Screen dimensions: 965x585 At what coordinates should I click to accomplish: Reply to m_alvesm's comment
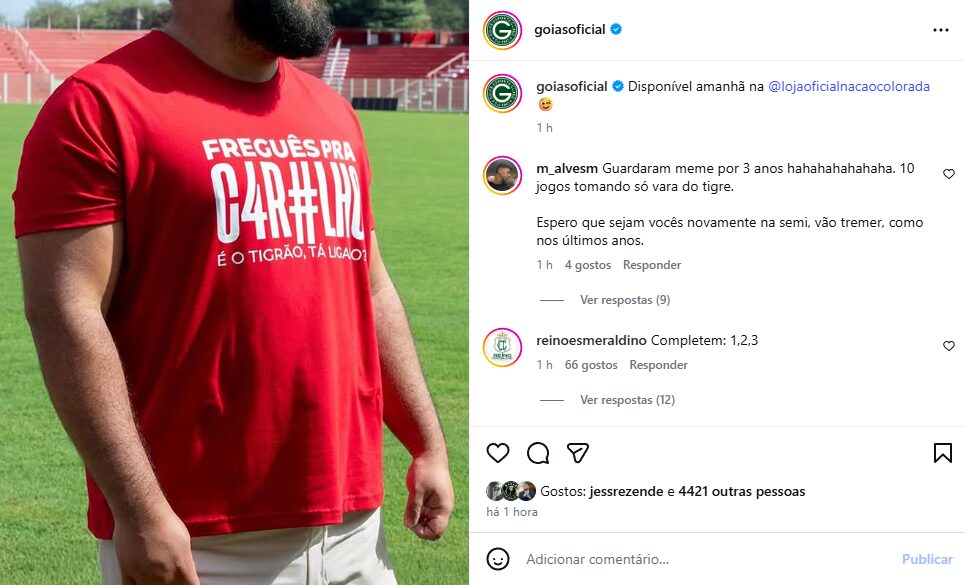(651, 265)
